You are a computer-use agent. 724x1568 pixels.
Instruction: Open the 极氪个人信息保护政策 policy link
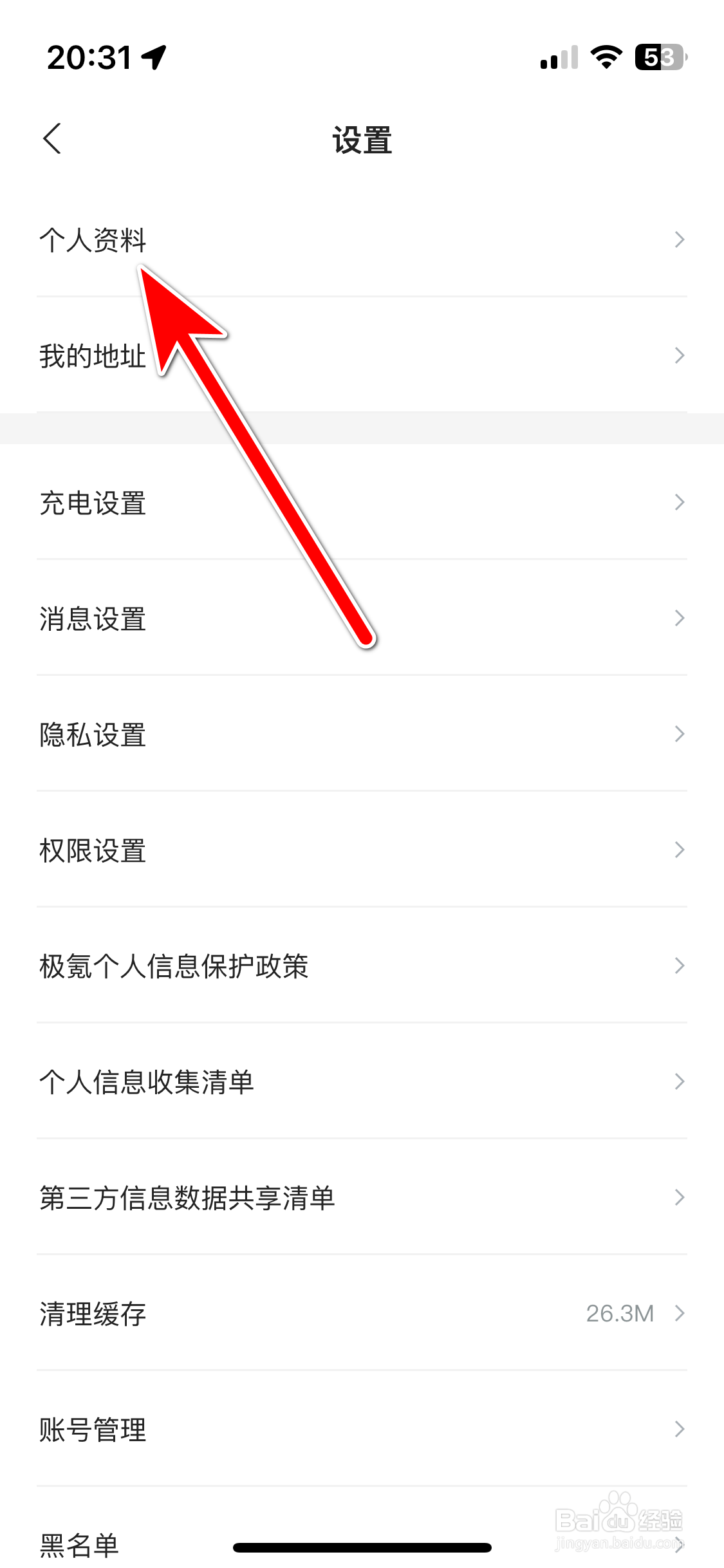[x=174, y=966]
